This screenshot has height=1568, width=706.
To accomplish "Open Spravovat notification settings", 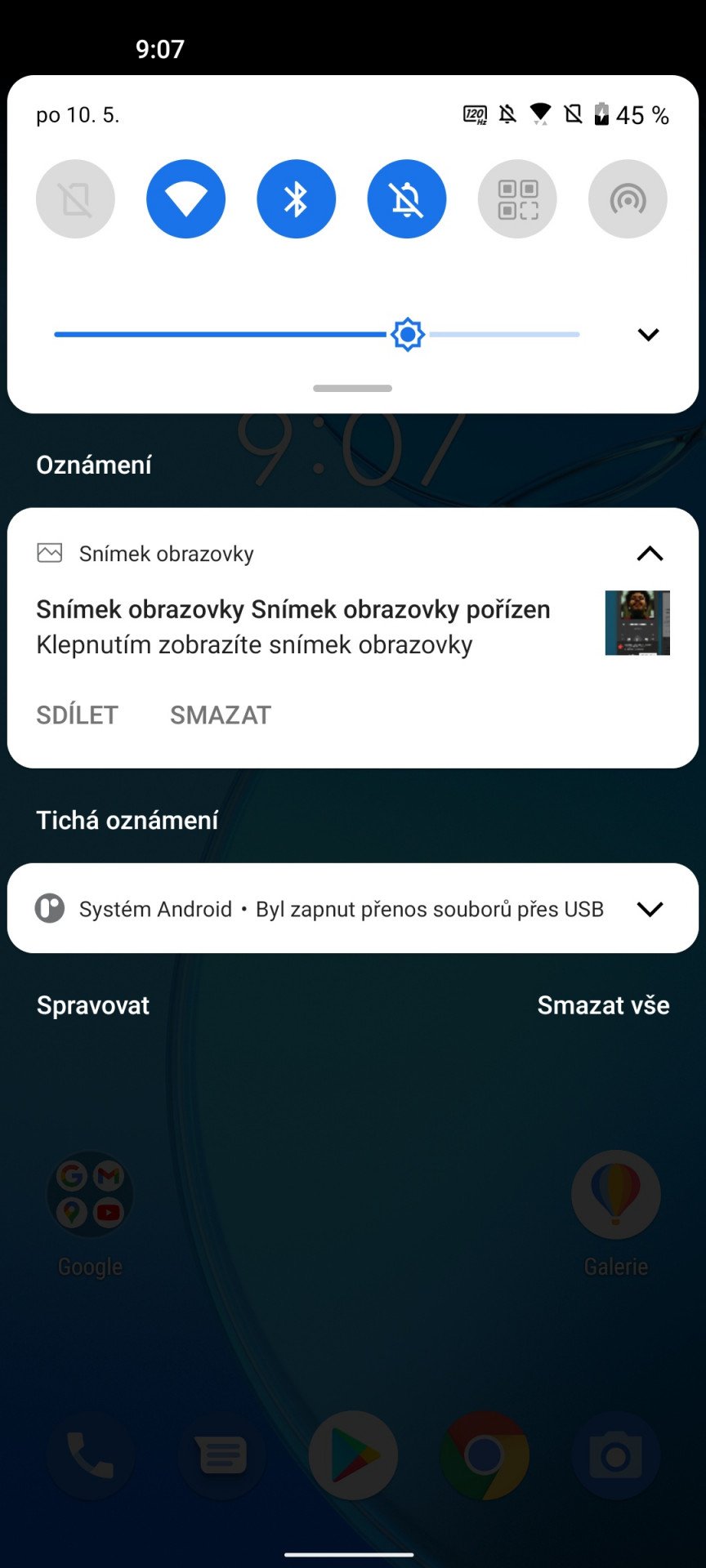I will tap(93, 1005).
